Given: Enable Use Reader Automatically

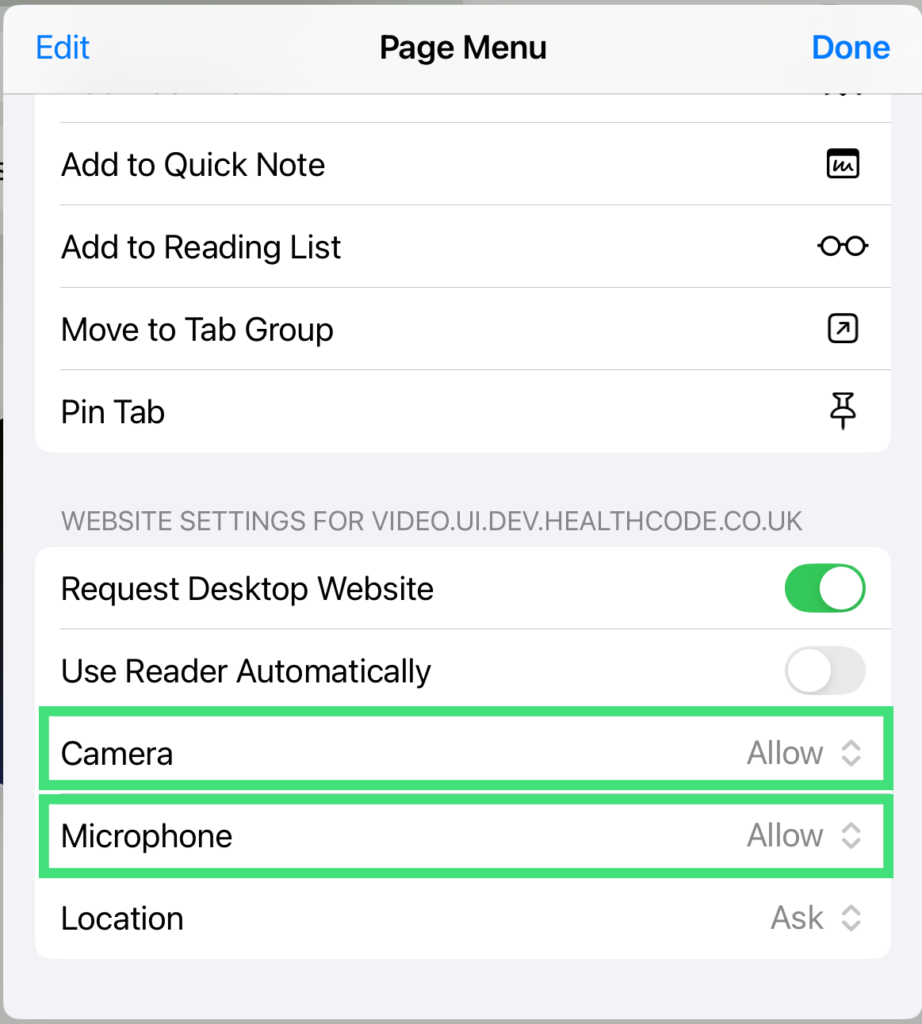Looking at the screenshot, I should click(x=824, y=670).
